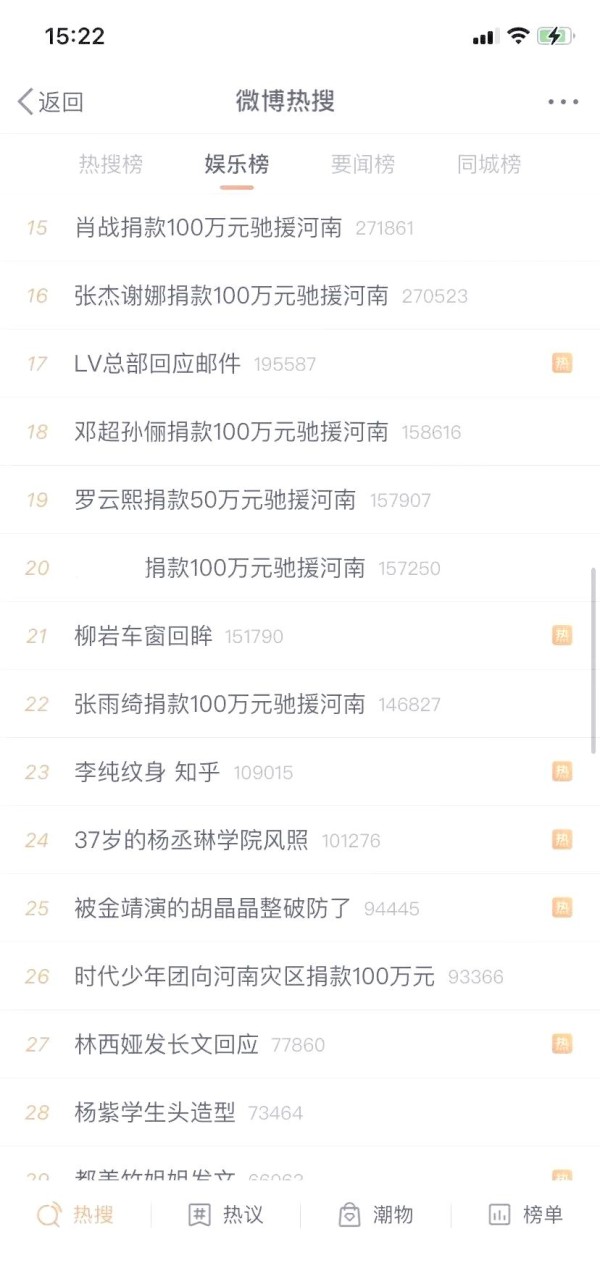Switch to the 热议 bottom tab
600x1276 pixels.
225,1215
